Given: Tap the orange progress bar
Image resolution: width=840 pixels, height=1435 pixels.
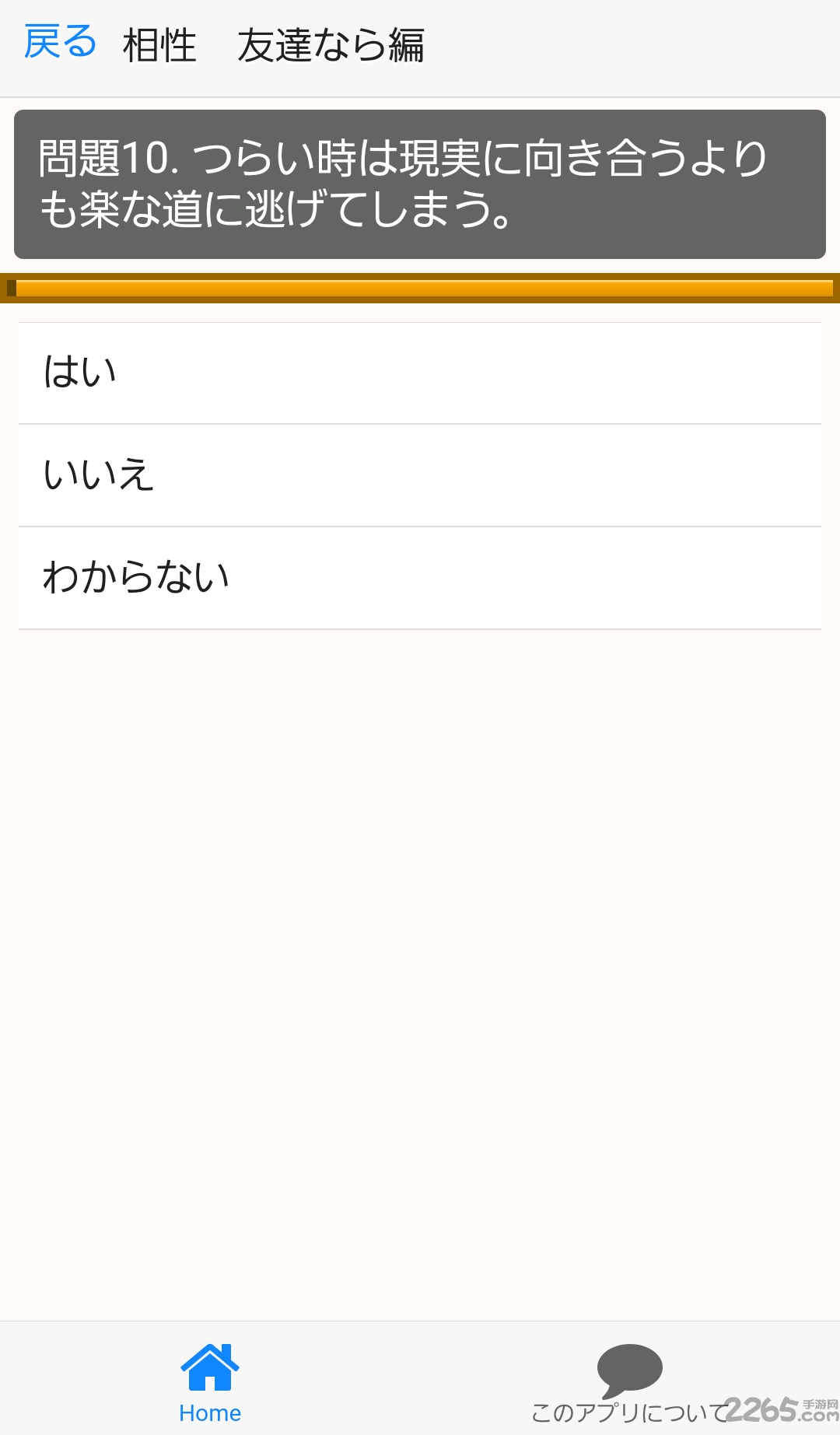Looking at the screenshot, I should [420, 289].
